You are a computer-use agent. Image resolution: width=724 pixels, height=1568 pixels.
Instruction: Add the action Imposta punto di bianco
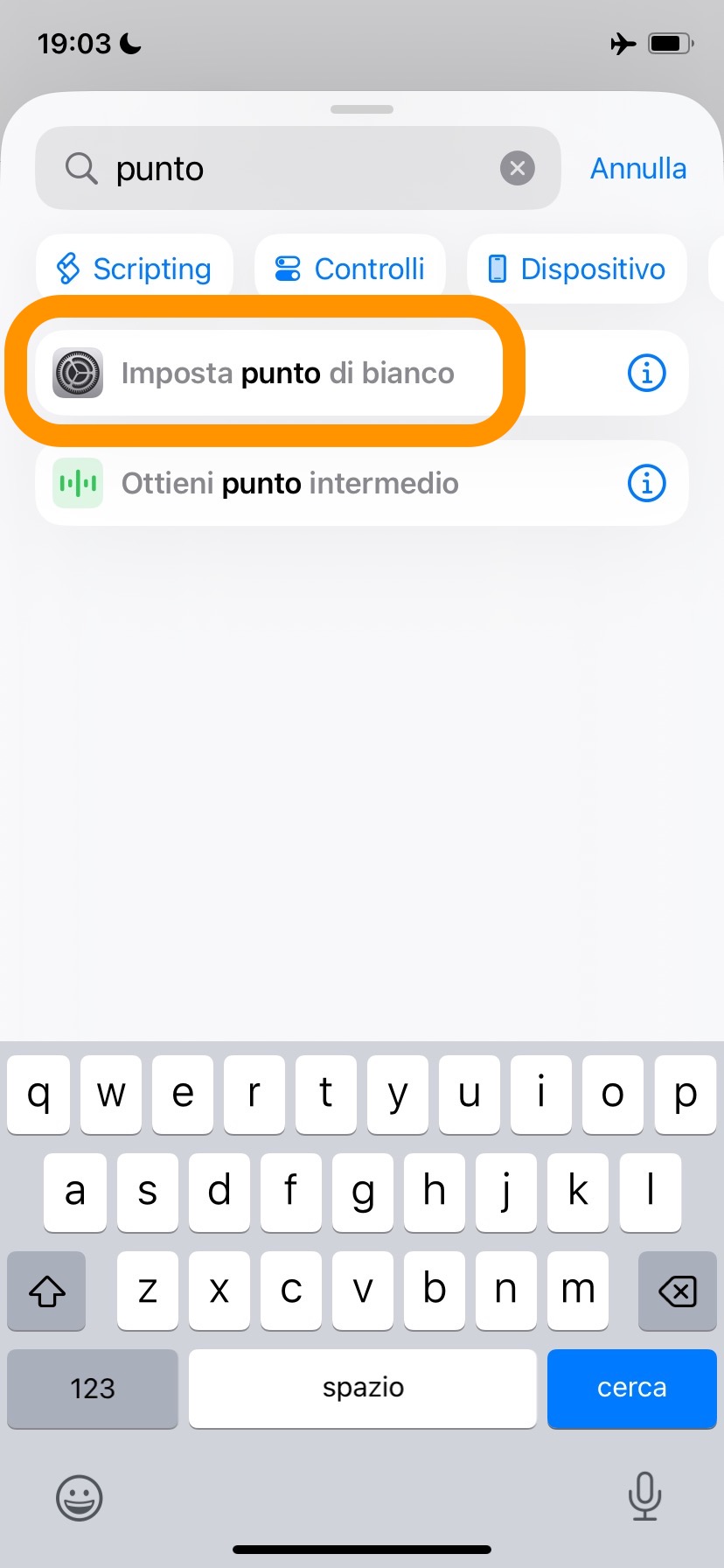point(287,374)
